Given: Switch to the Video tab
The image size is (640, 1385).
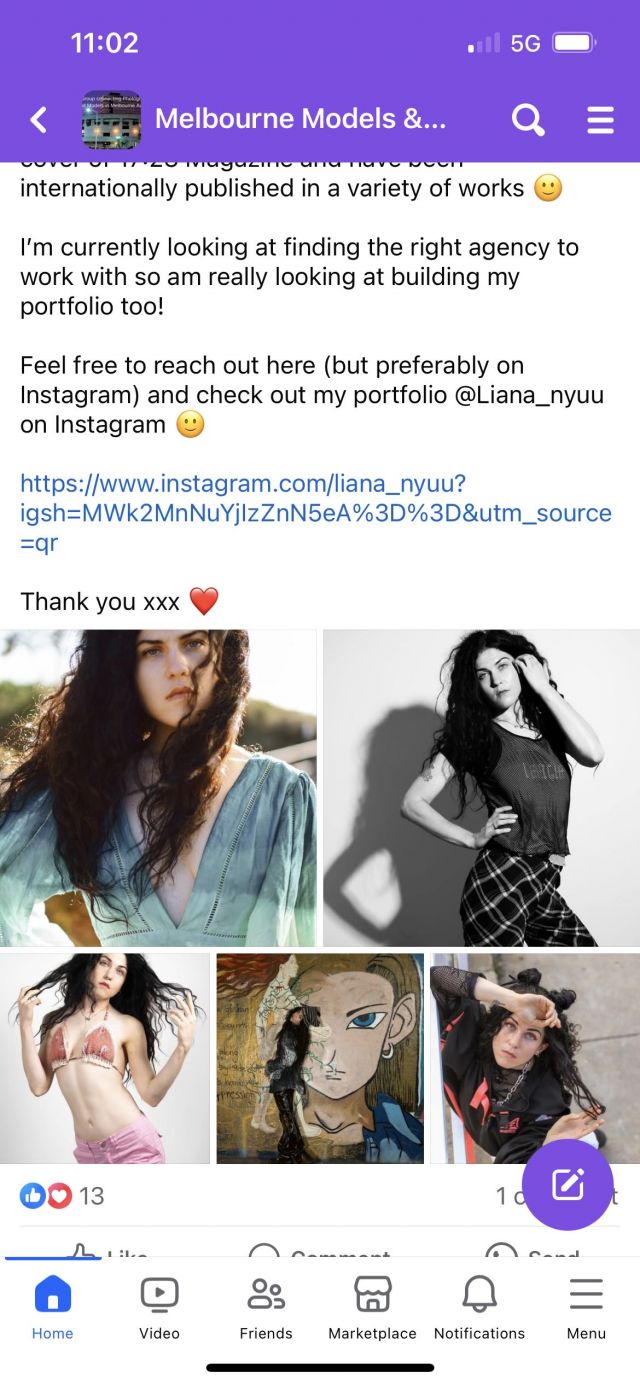Looking at the screenshot, I should point(159,1307).
